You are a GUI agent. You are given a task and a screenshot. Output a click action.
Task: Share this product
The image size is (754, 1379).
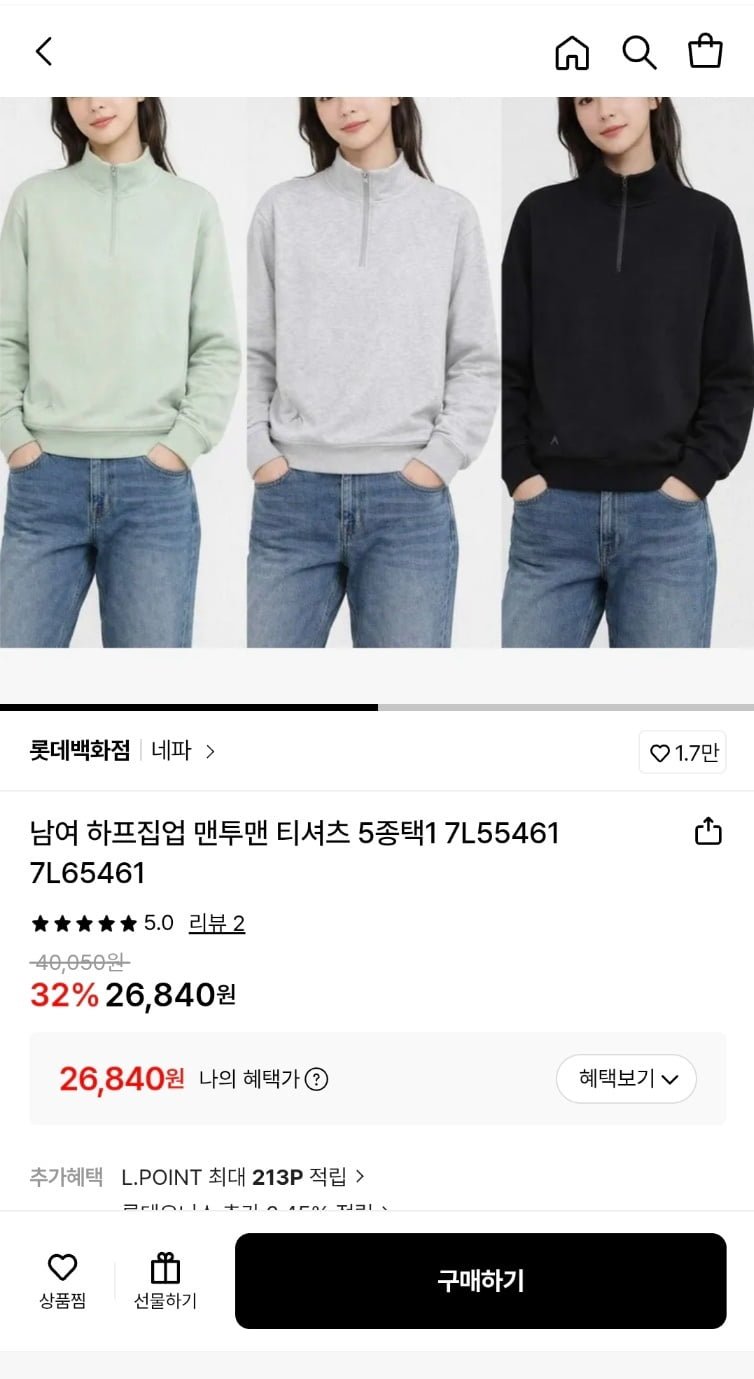[x=708, y=832]
